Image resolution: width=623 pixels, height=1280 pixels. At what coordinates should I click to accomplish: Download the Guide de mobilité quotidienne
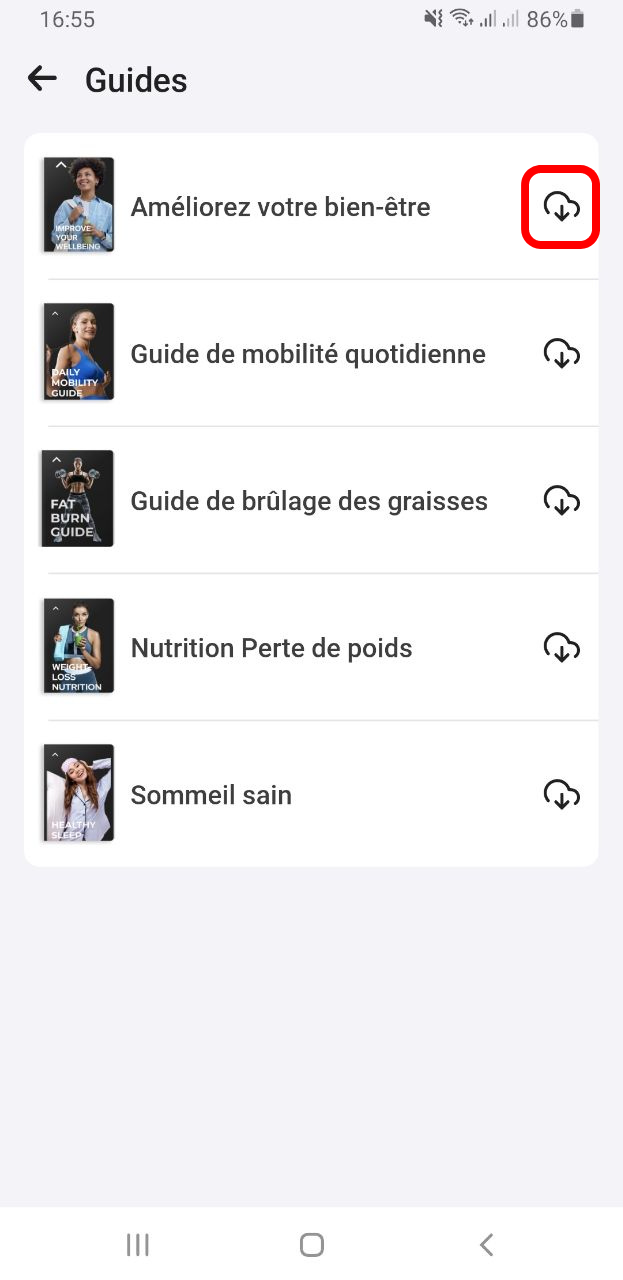pyautogui.click(x=561, y=353)
